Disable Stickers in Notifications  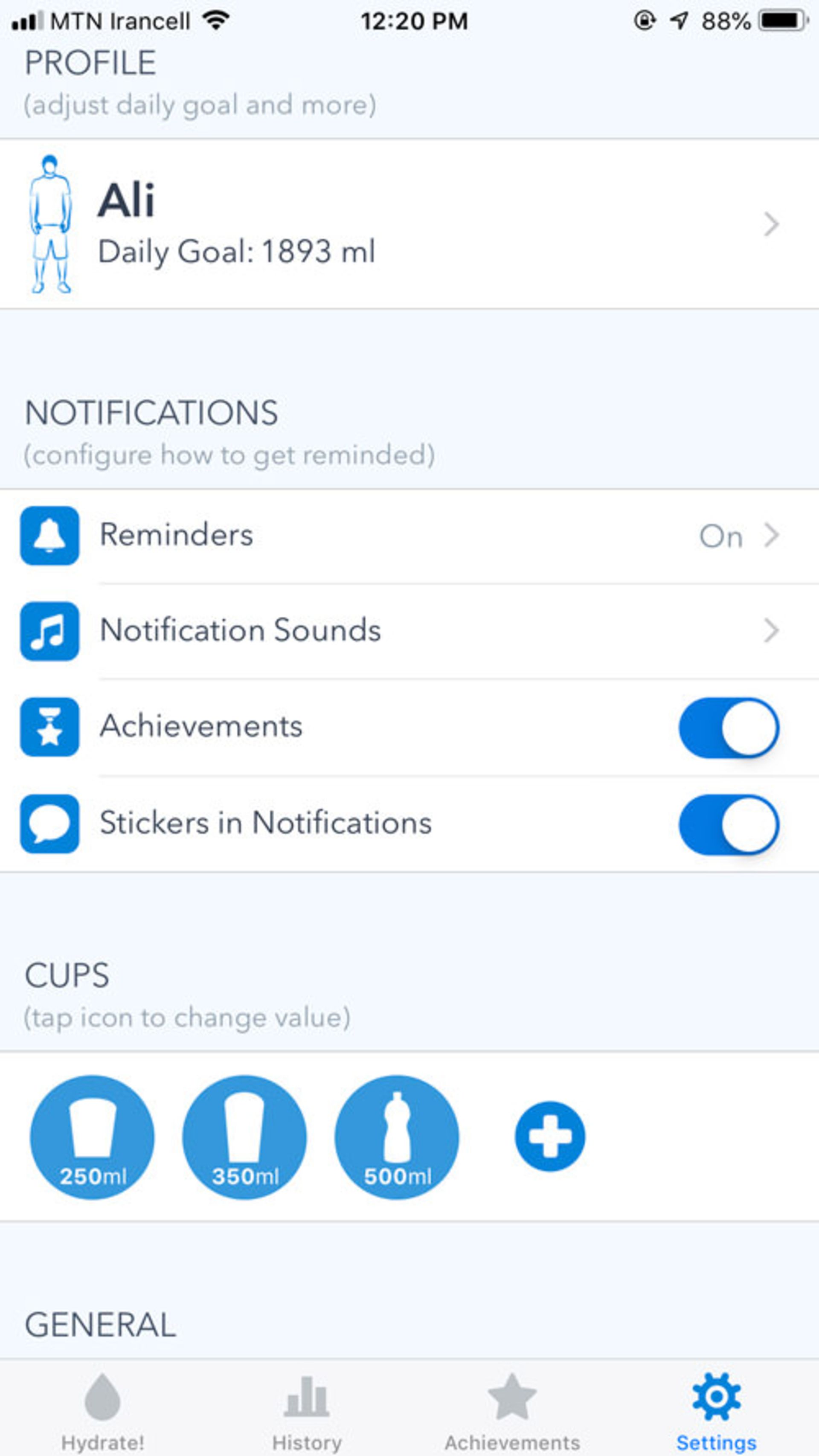pyautogui.click(x=728, y=824)
